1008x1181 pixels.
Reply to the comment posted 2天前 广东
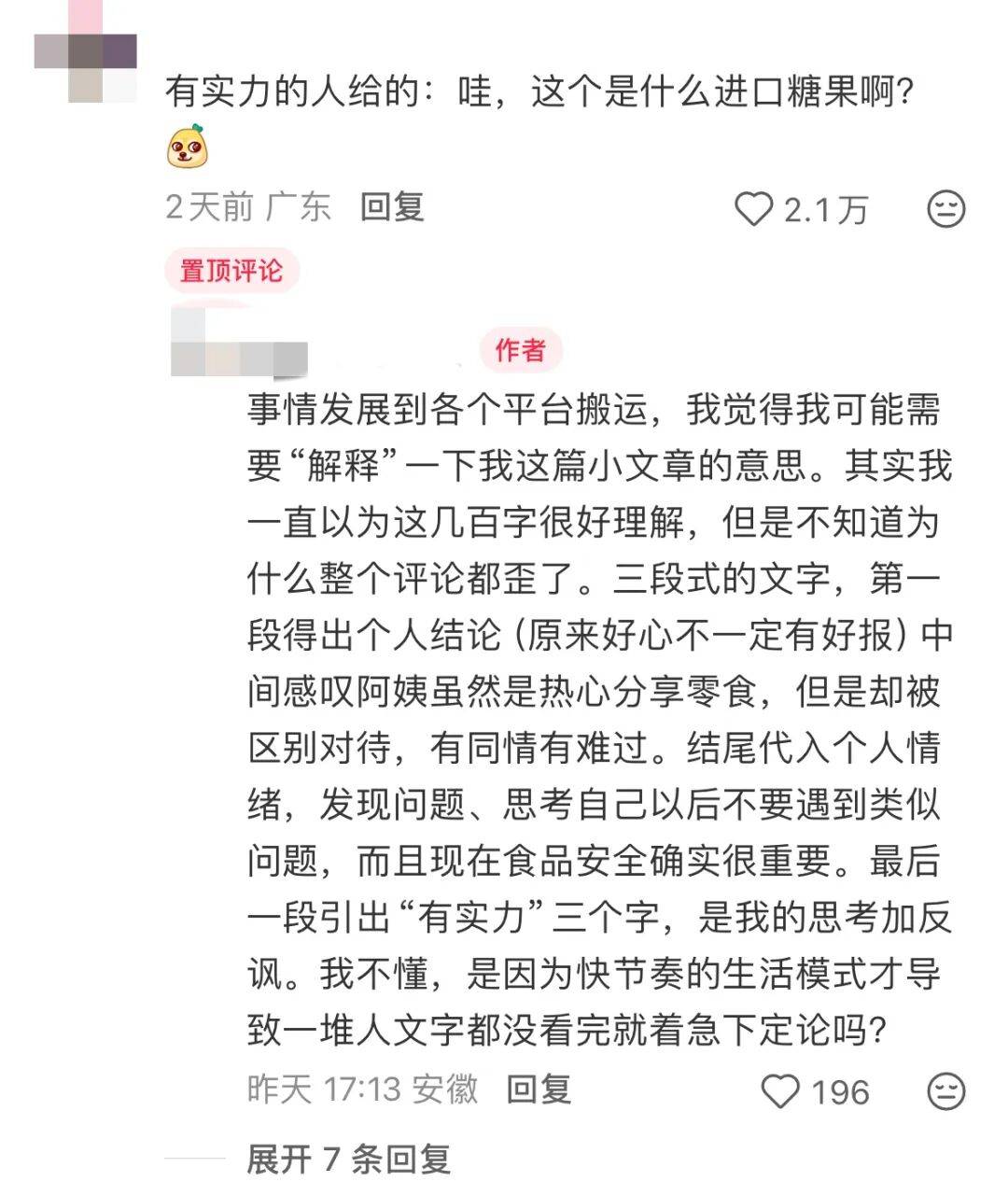click(392, 207)
